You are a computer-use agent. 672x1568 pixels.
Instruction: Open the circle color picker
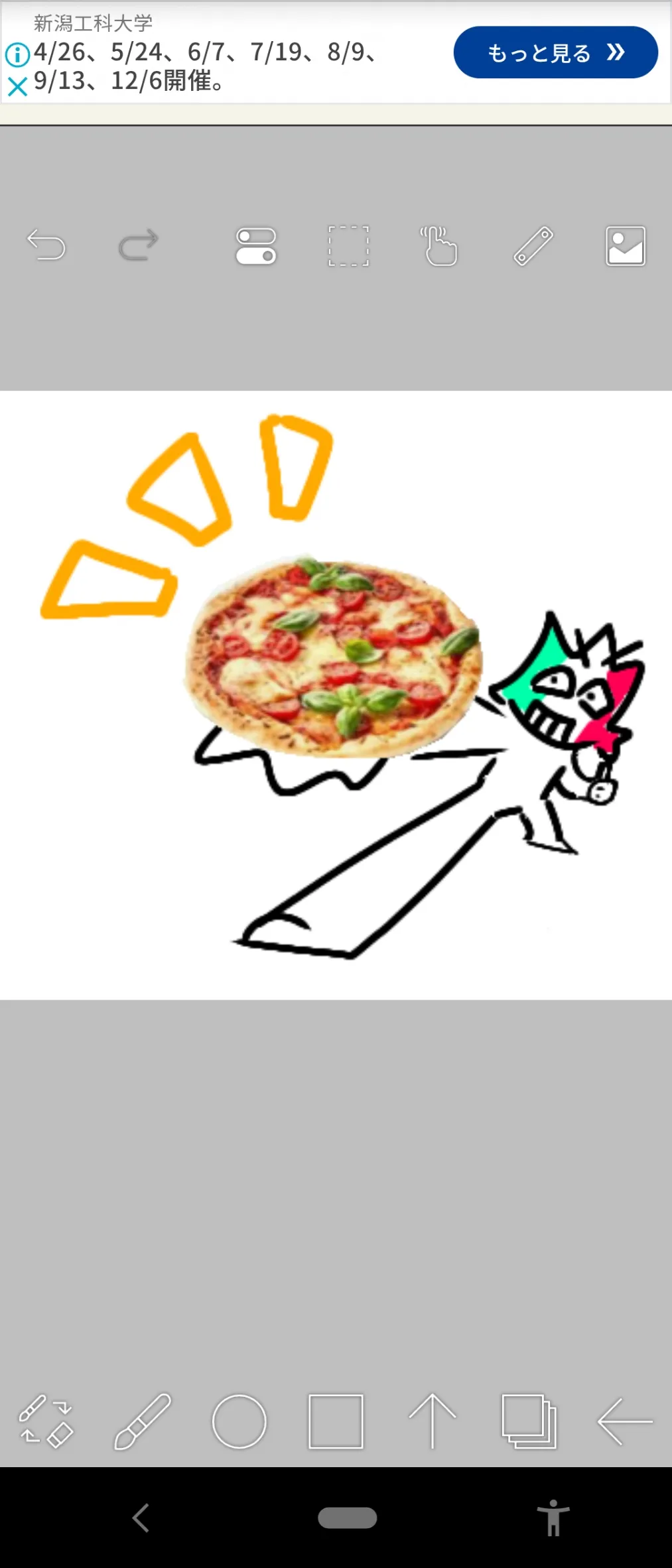[x=239, y=1422]
